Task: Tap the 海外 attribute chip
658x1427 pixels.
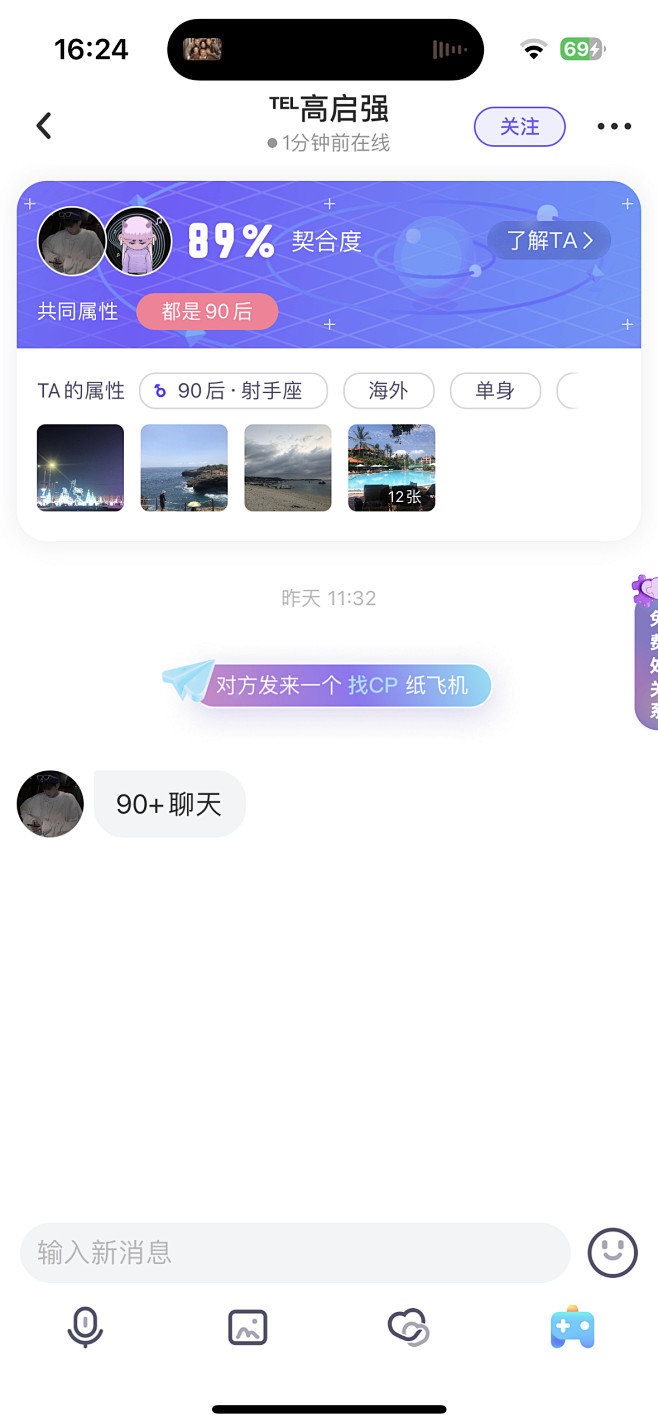Action: click(x=389, y=391)
